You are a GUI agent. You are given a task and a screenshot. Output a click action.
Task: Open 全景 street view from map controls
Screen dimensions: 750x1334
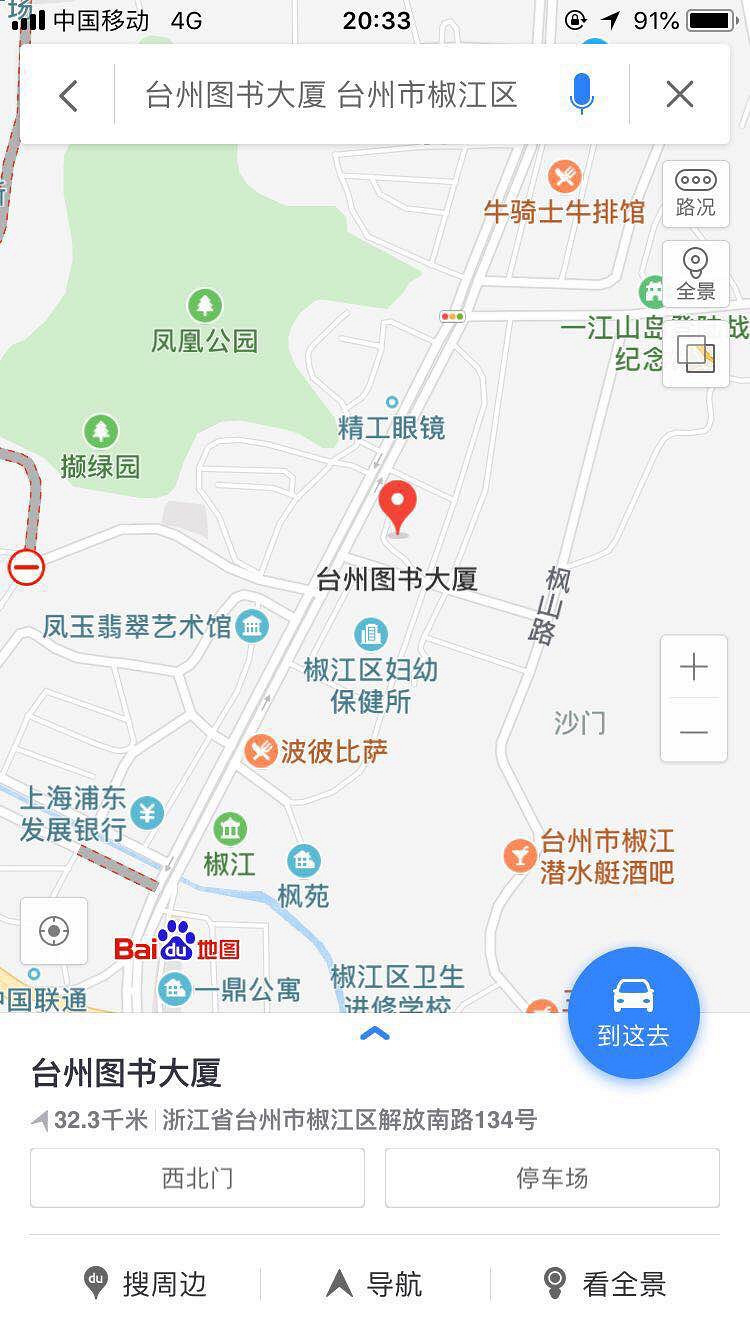(695, 274)
